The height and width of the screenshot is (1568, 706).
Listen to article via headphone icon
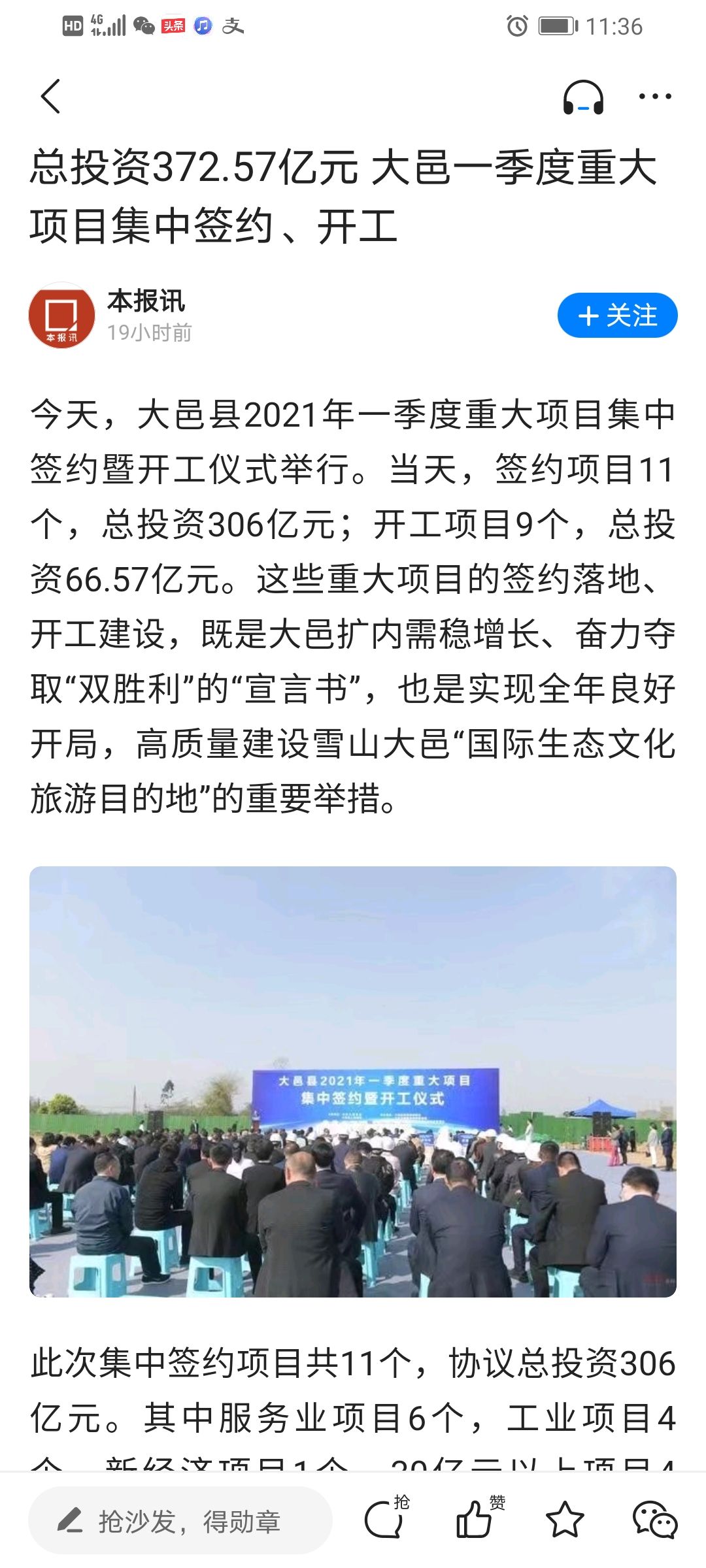(x=583, y=97)
